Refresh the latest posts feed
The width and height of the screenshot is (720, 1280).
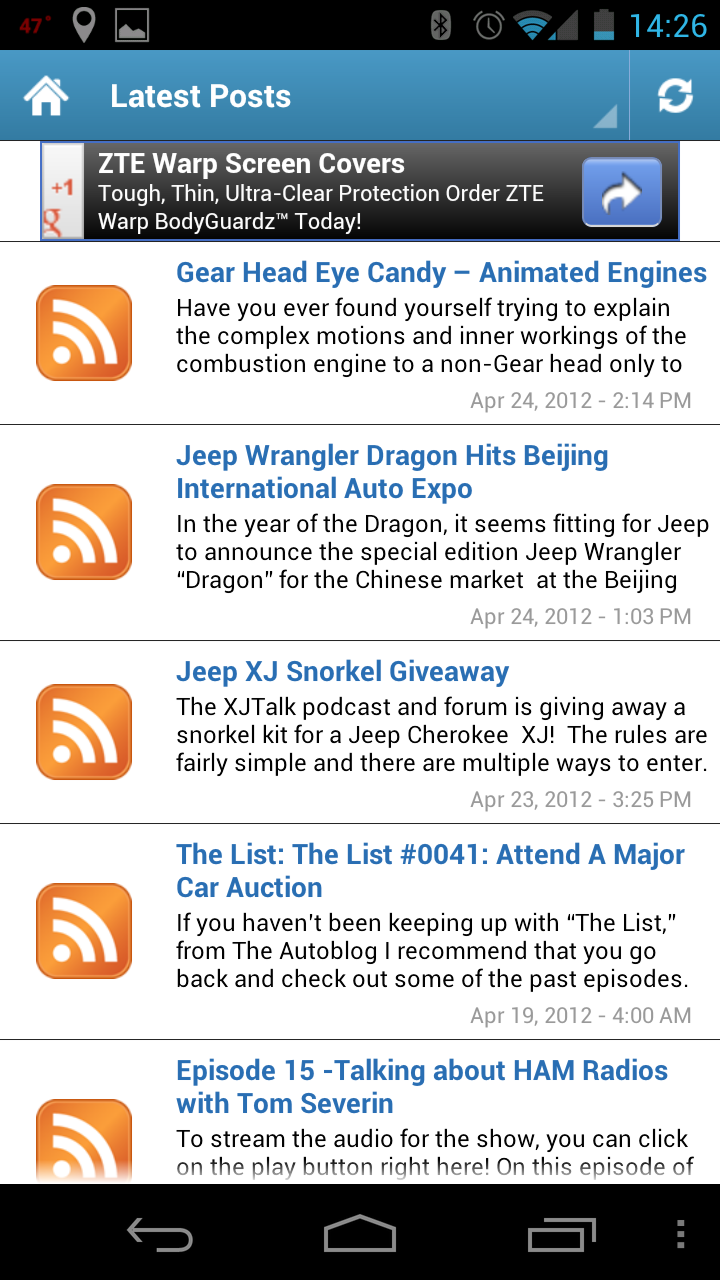675,96
